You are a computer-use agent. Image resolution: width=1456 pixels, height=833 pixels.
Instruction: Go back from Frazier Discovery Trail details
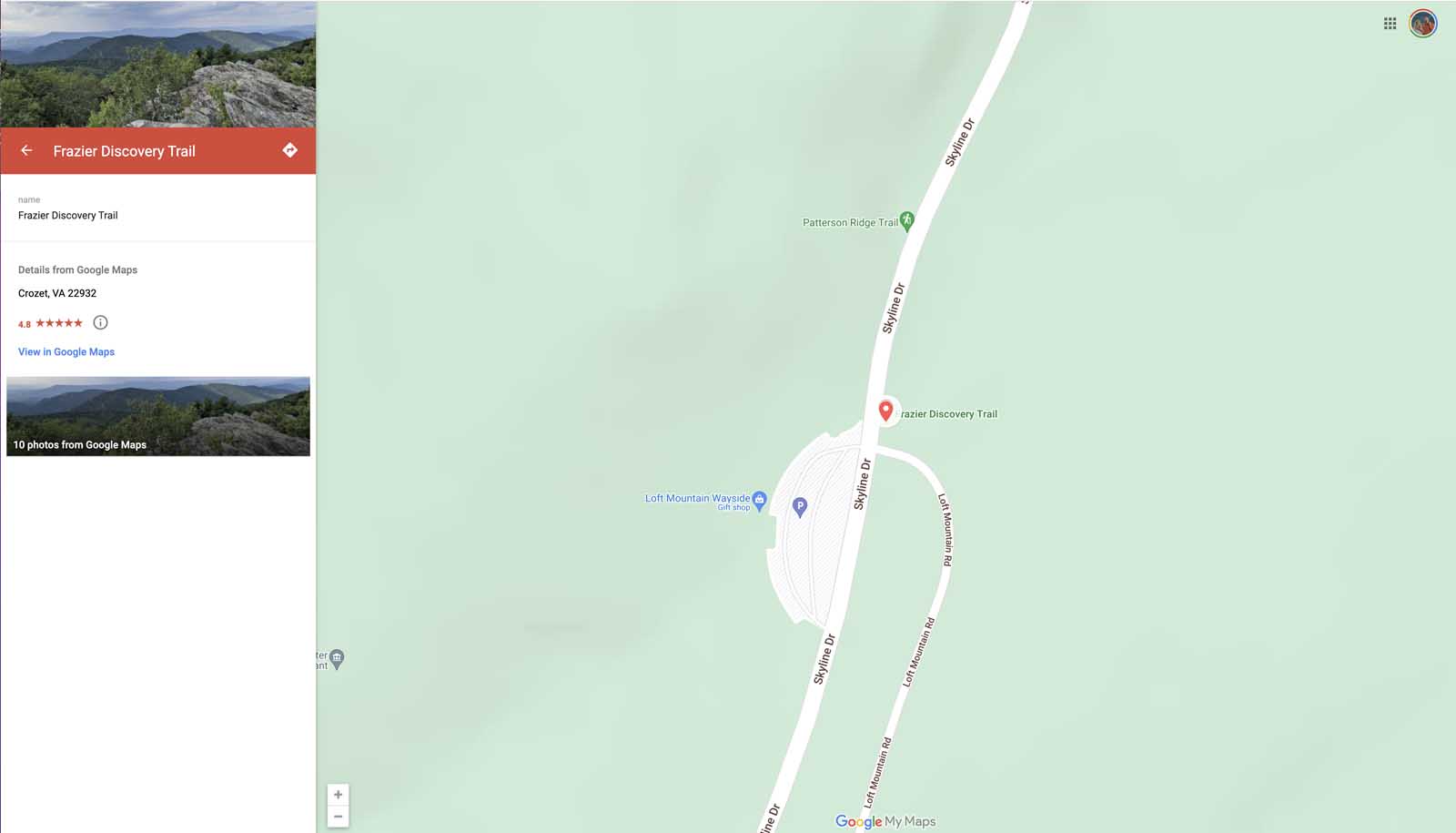pyautogui.click(x=26, y=151)
